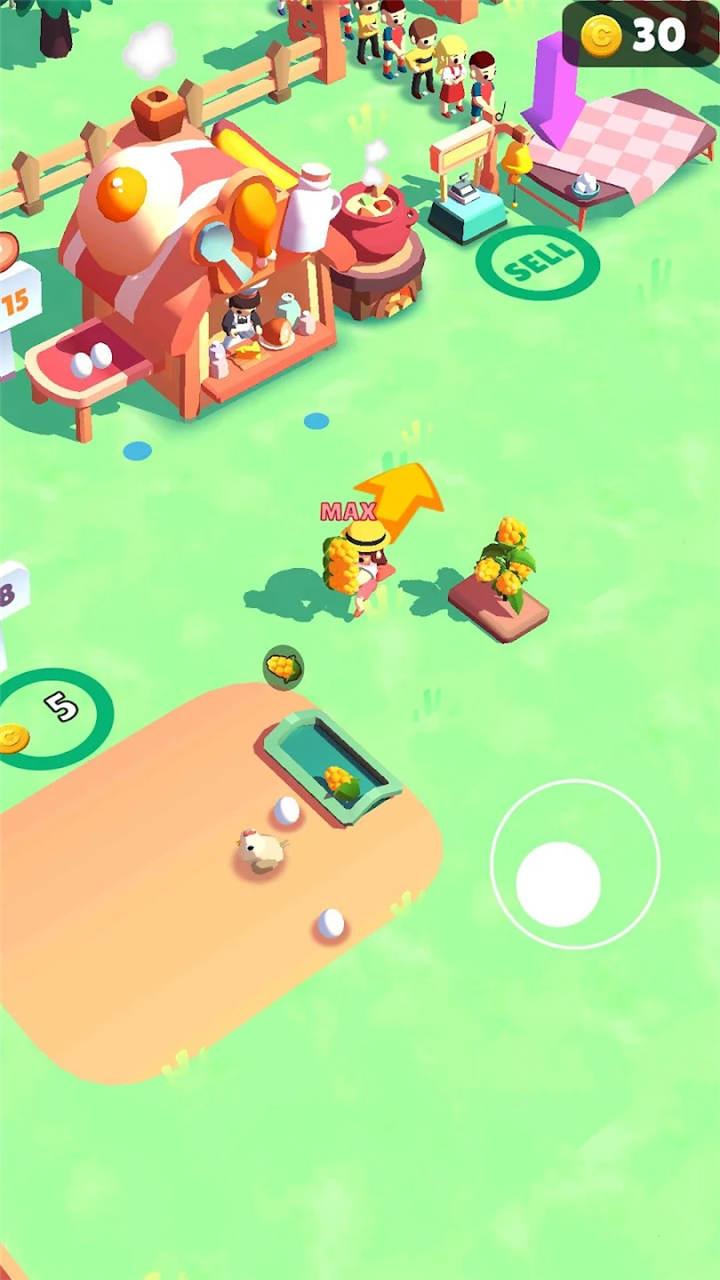The width and height of the screenshot is (720, 1280).
Task: Tap the white virtual joystick knob
Action: 558,883
